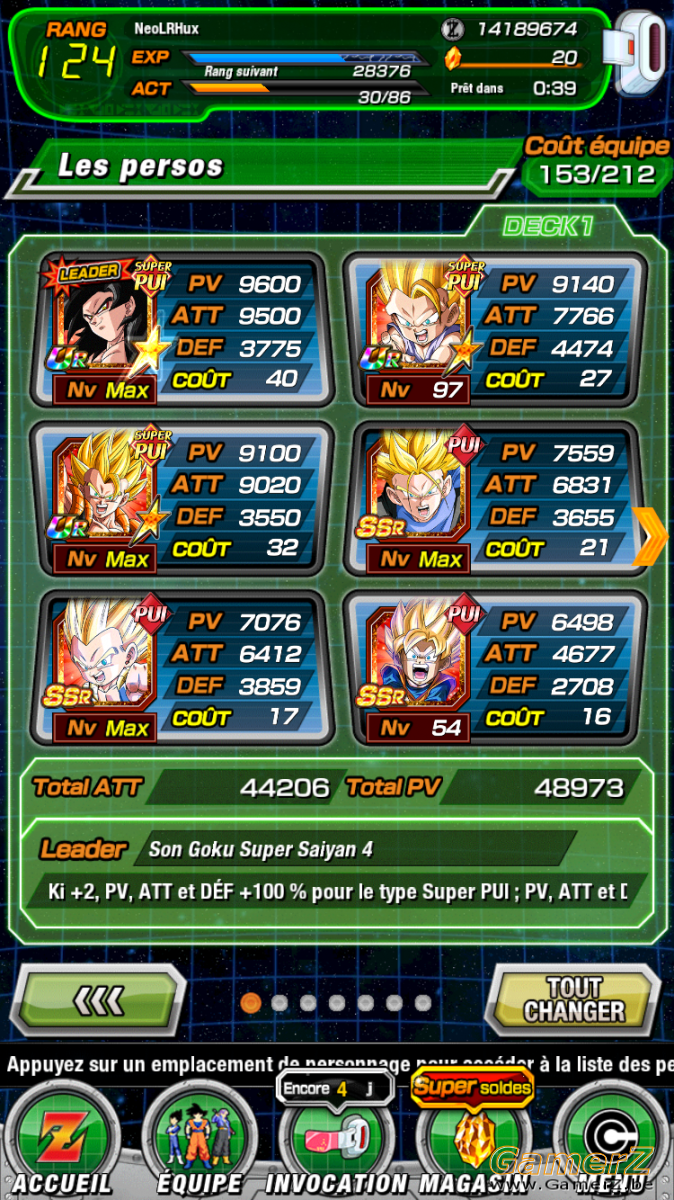
Task: Select the character slot with PV 9140
Action: pos(494,331)
